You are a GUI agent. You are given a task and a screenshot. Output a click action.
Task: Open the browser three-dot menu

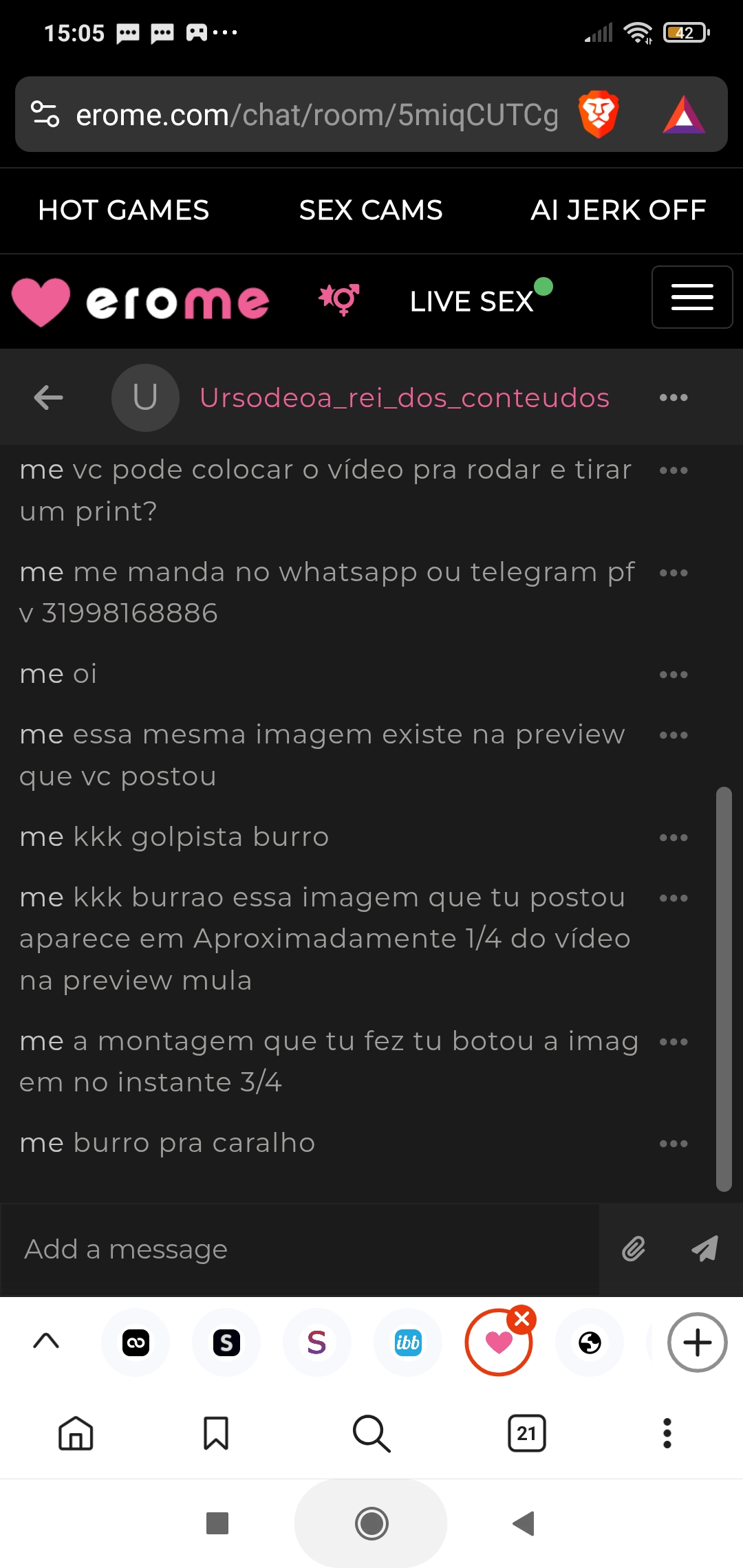point(667,1434)
